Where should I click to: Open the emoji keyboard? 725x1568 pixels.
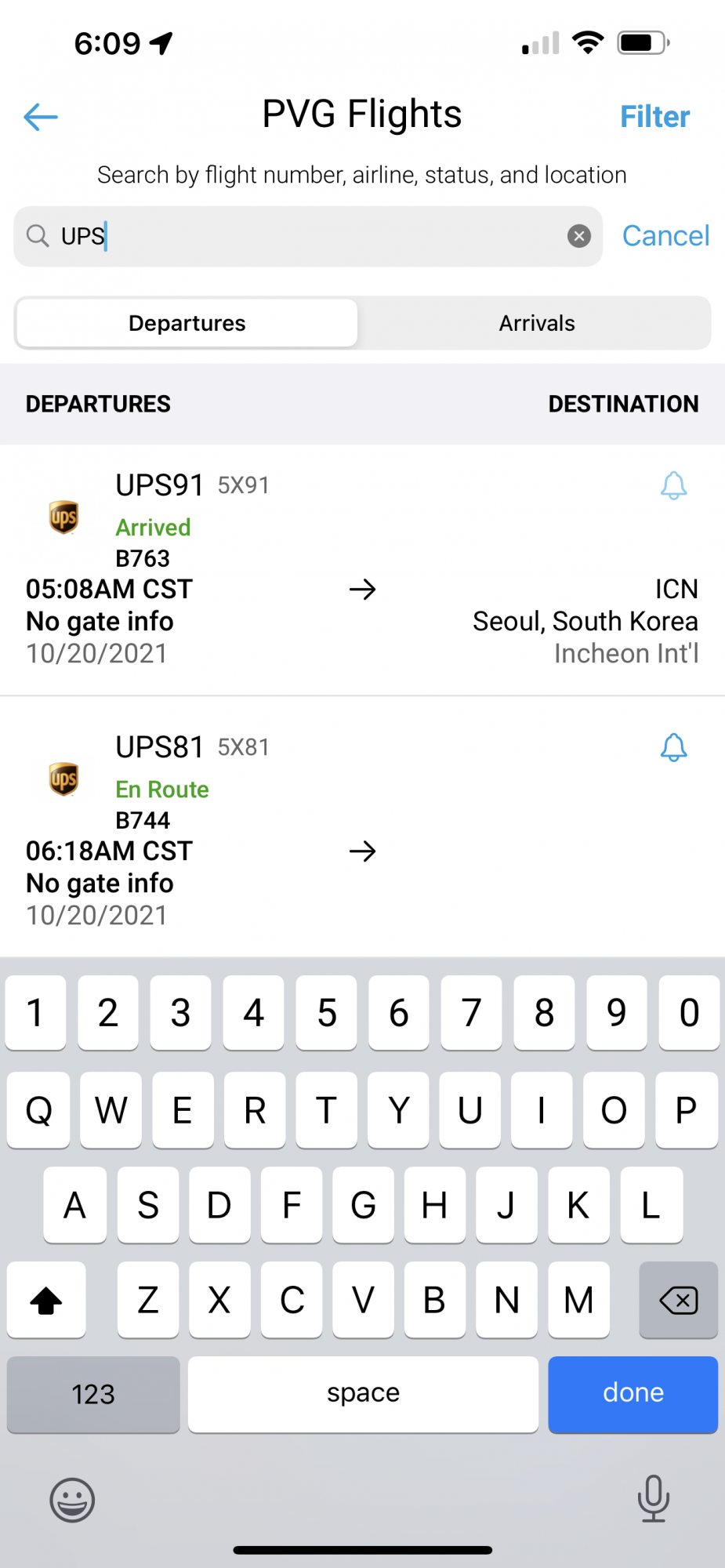coord(72,1500)
